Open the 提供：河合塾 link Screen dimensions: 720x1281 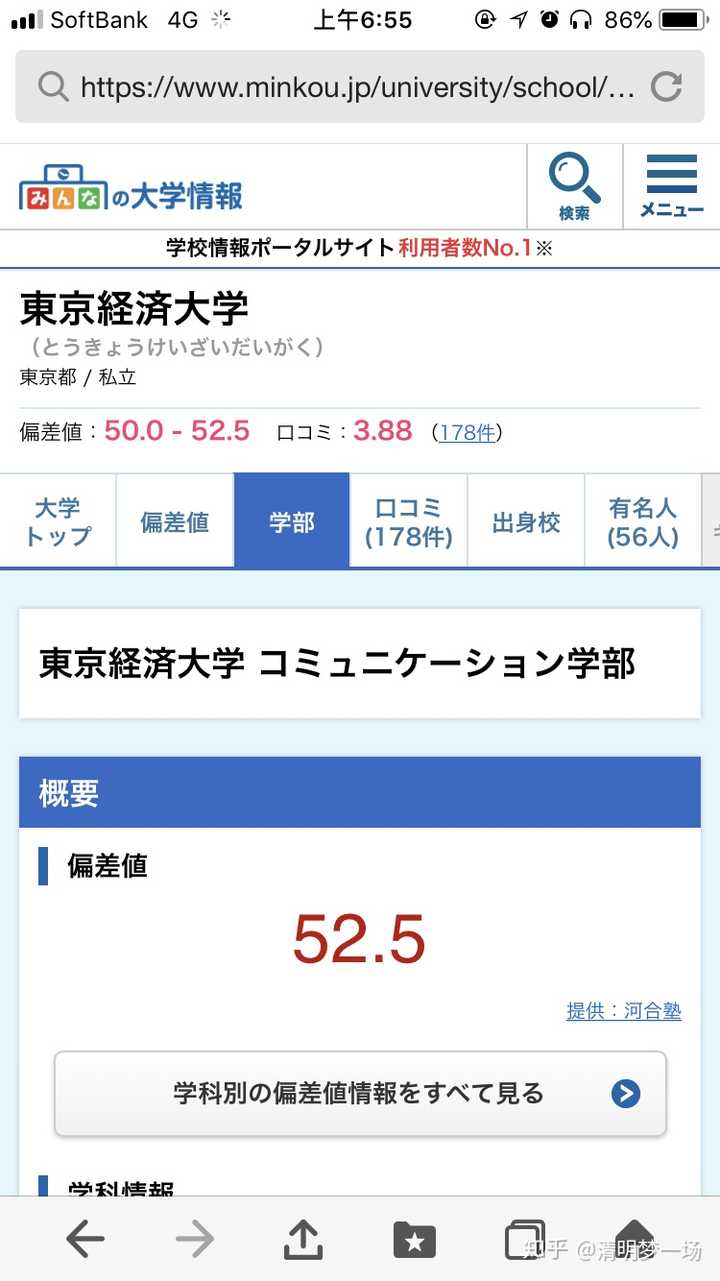point(624,1011)
